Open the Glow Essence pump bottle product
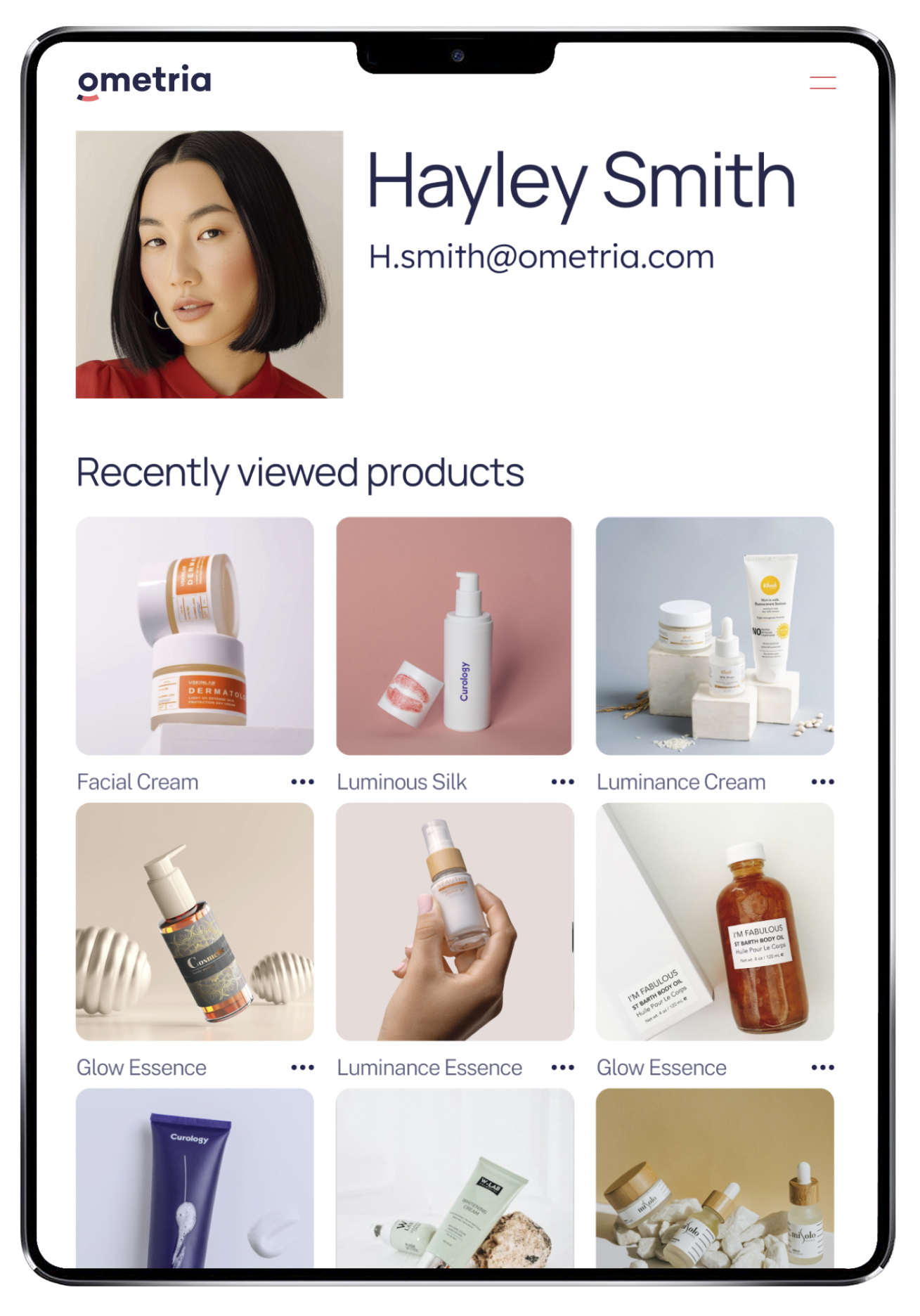The height and width of the screenshot is (1316, 920). [195, 922]
